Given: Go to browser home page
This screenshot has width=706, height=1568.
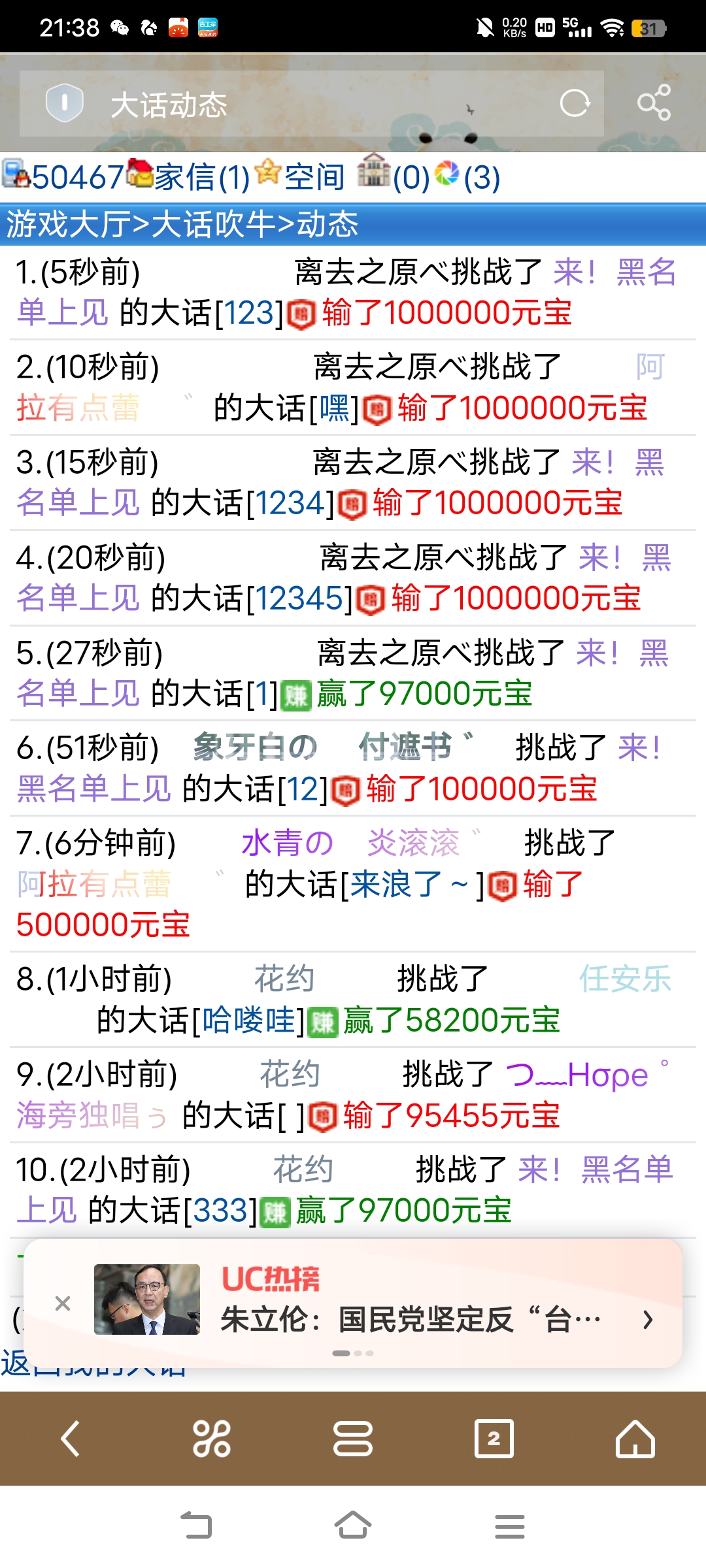Looking at the screenshot, I should 635,1439.
